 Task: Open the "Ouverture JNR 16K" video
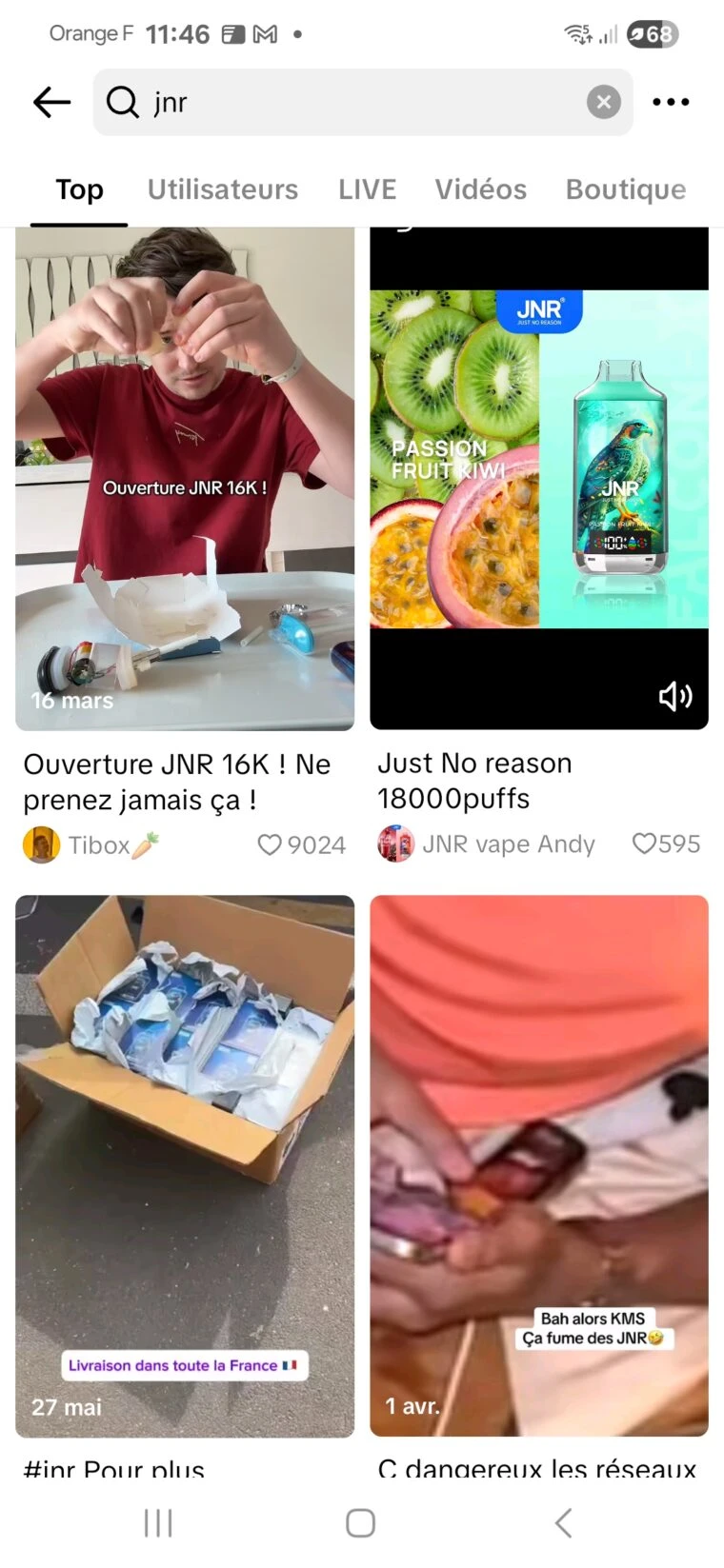coord(185,476)
